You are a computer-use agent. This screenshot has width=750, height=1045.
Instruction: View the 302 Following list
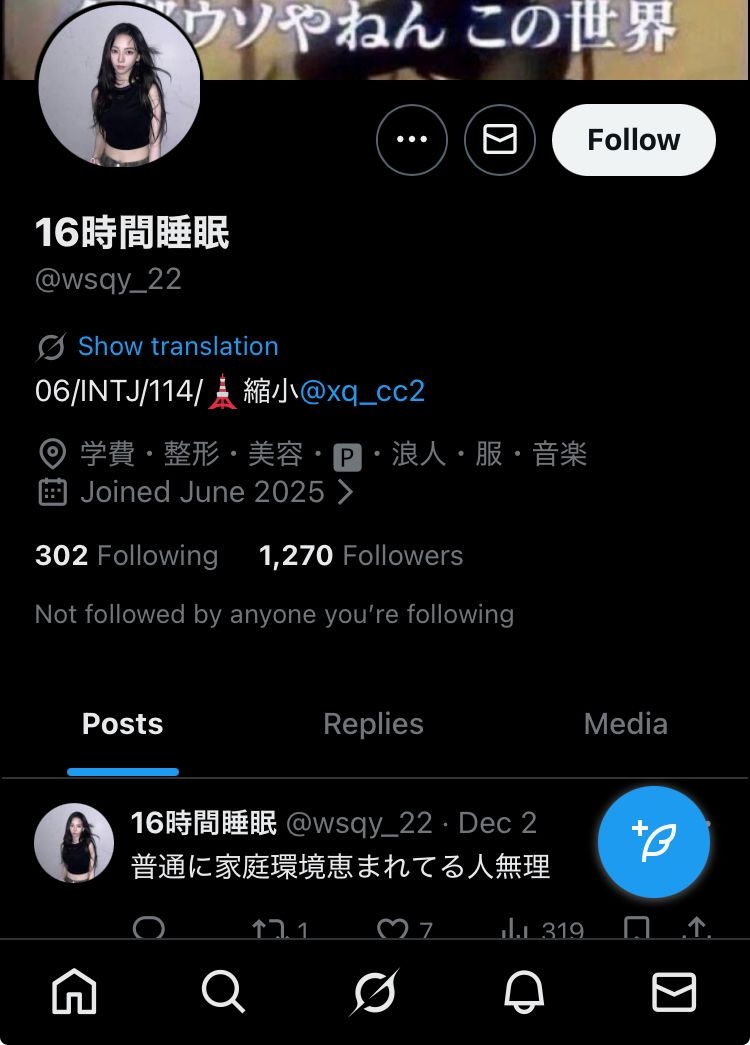[126, 556]
